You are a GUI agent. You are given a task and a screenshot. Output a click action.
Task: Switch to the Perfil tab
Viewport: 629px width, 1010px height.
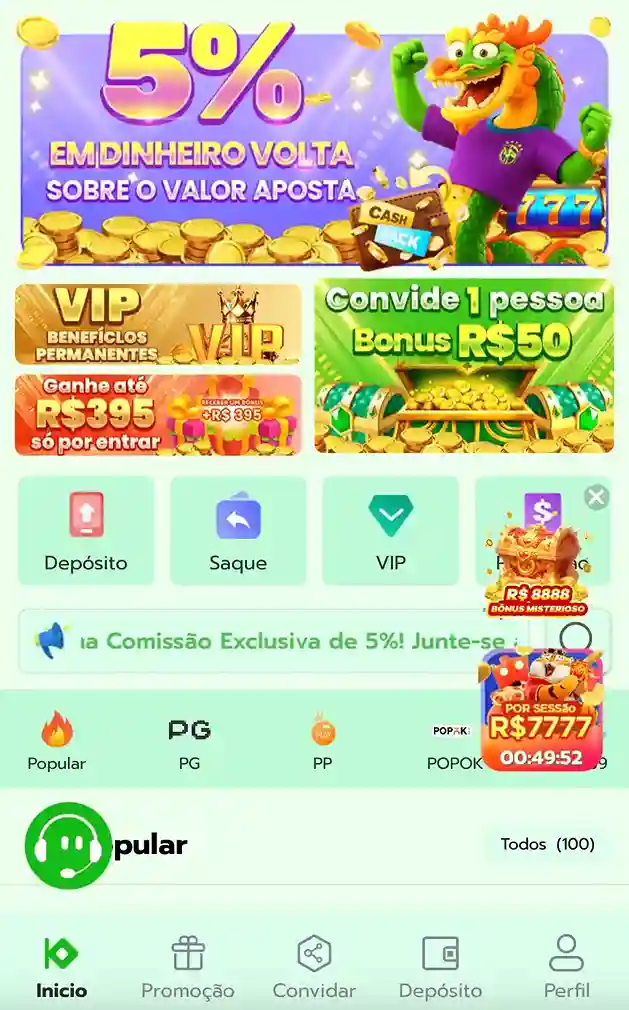coord(566,967)
